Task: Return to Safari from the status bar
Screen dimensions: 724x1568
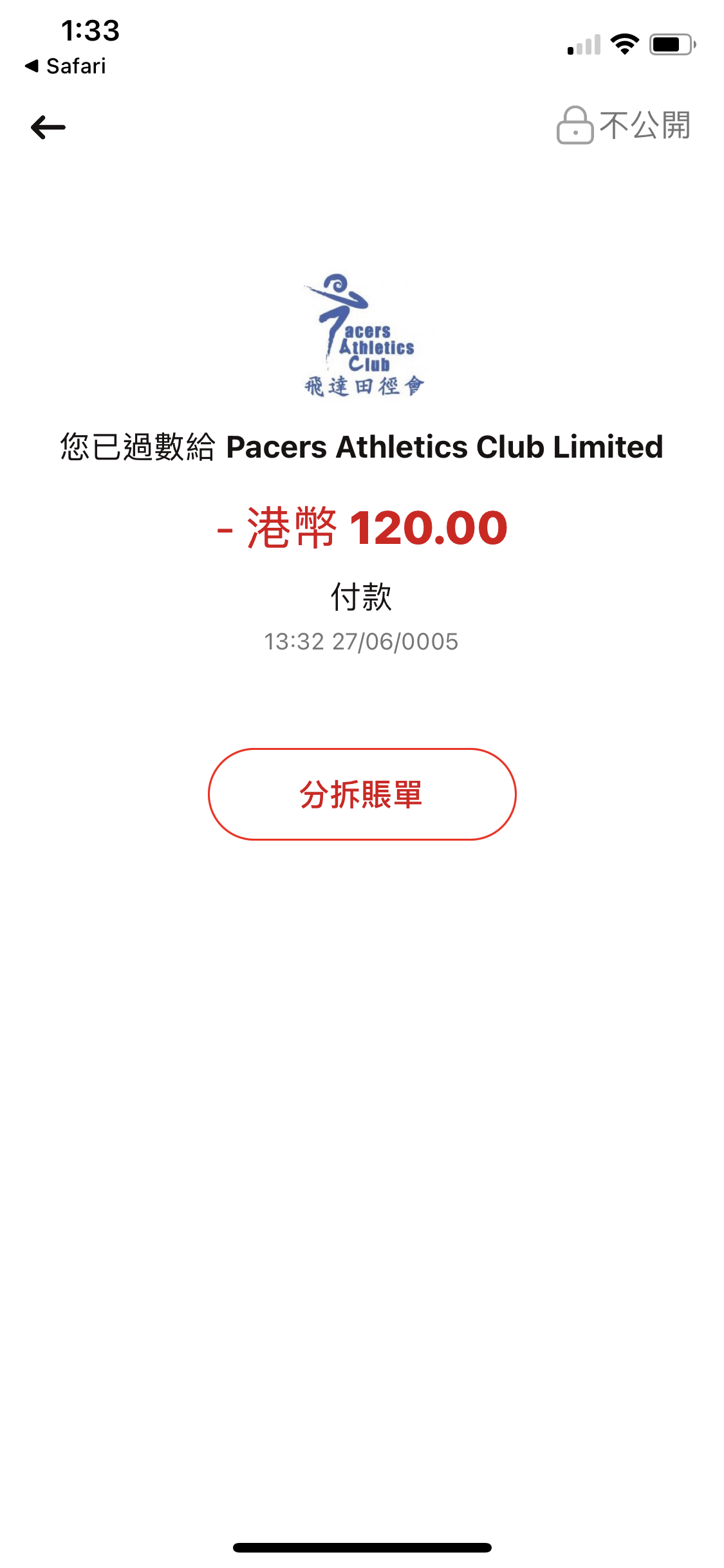Action: tap(65, 66)
